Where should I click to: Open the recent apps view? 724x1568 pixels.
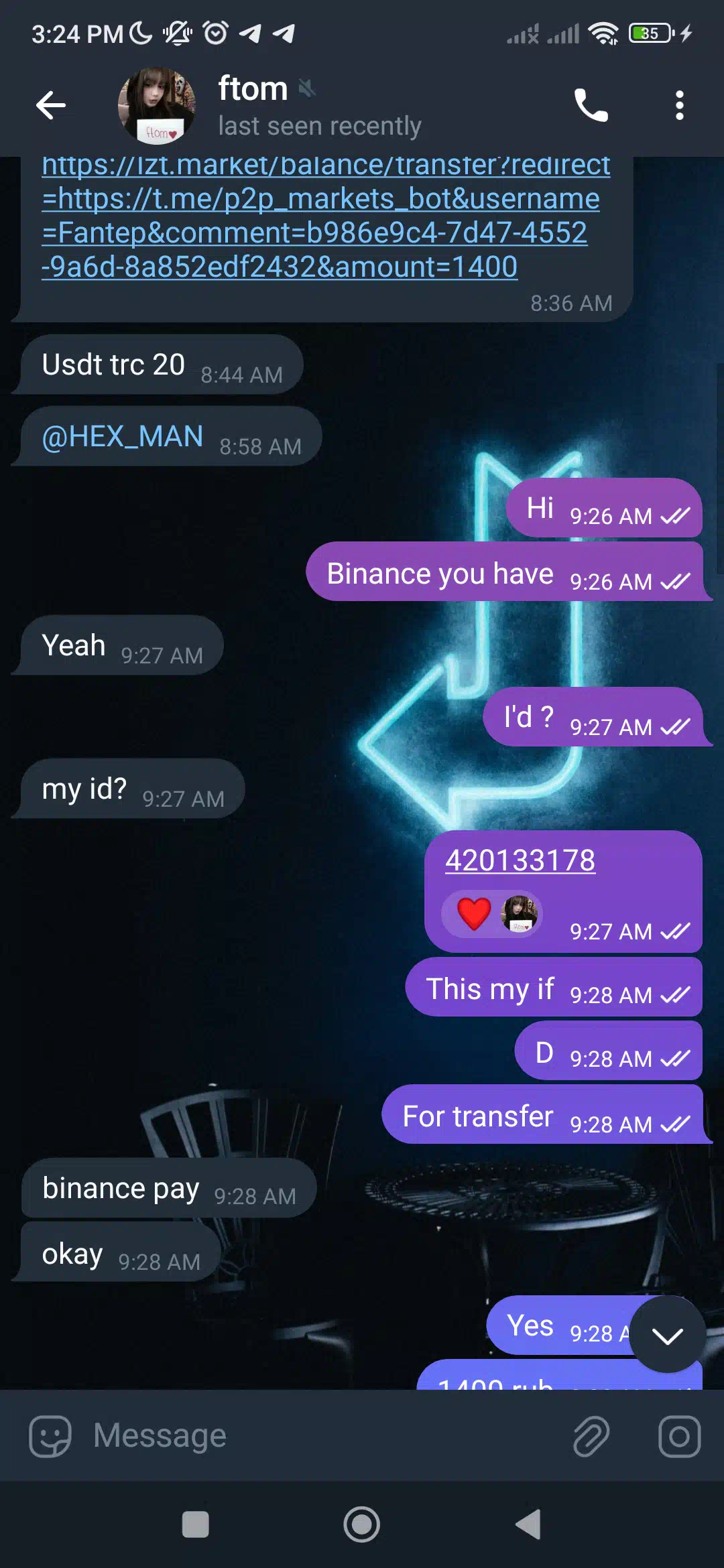click(196, 1525)
